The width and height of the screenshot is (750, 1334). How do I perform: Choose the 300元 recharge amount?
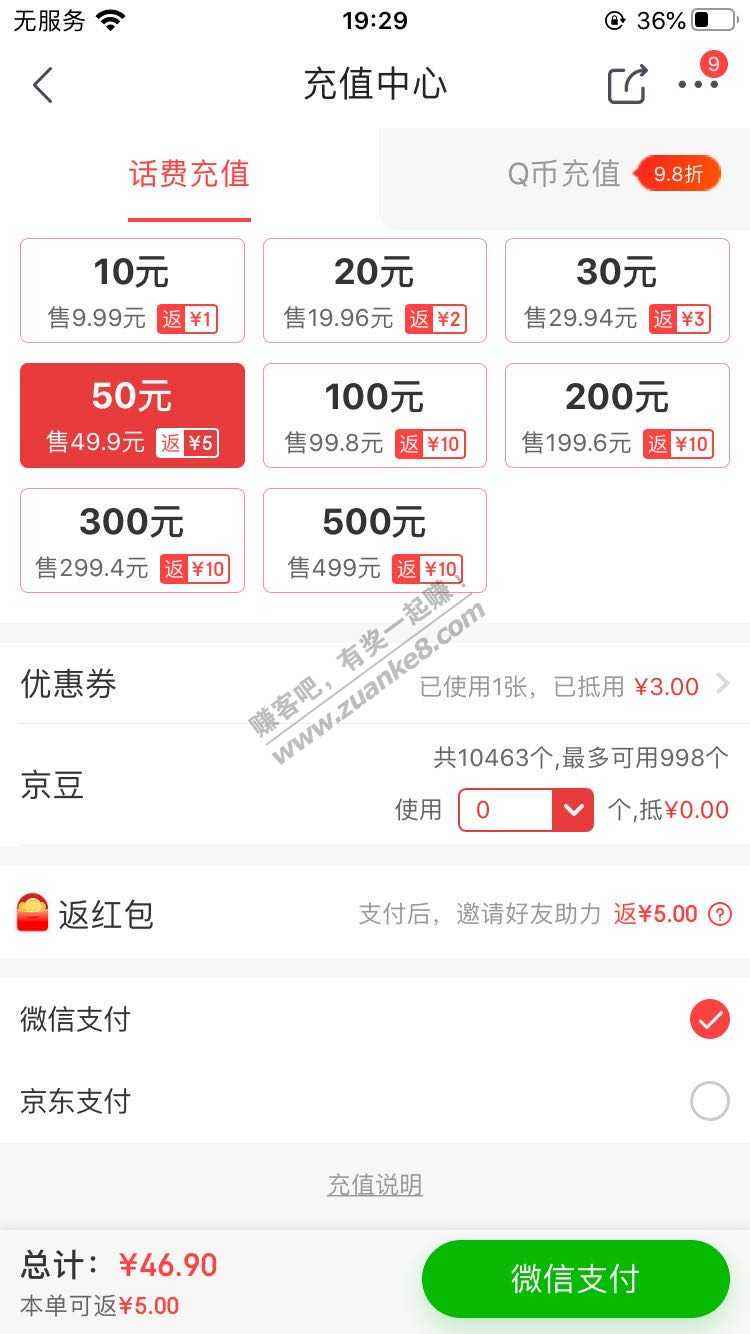point(132,540)
